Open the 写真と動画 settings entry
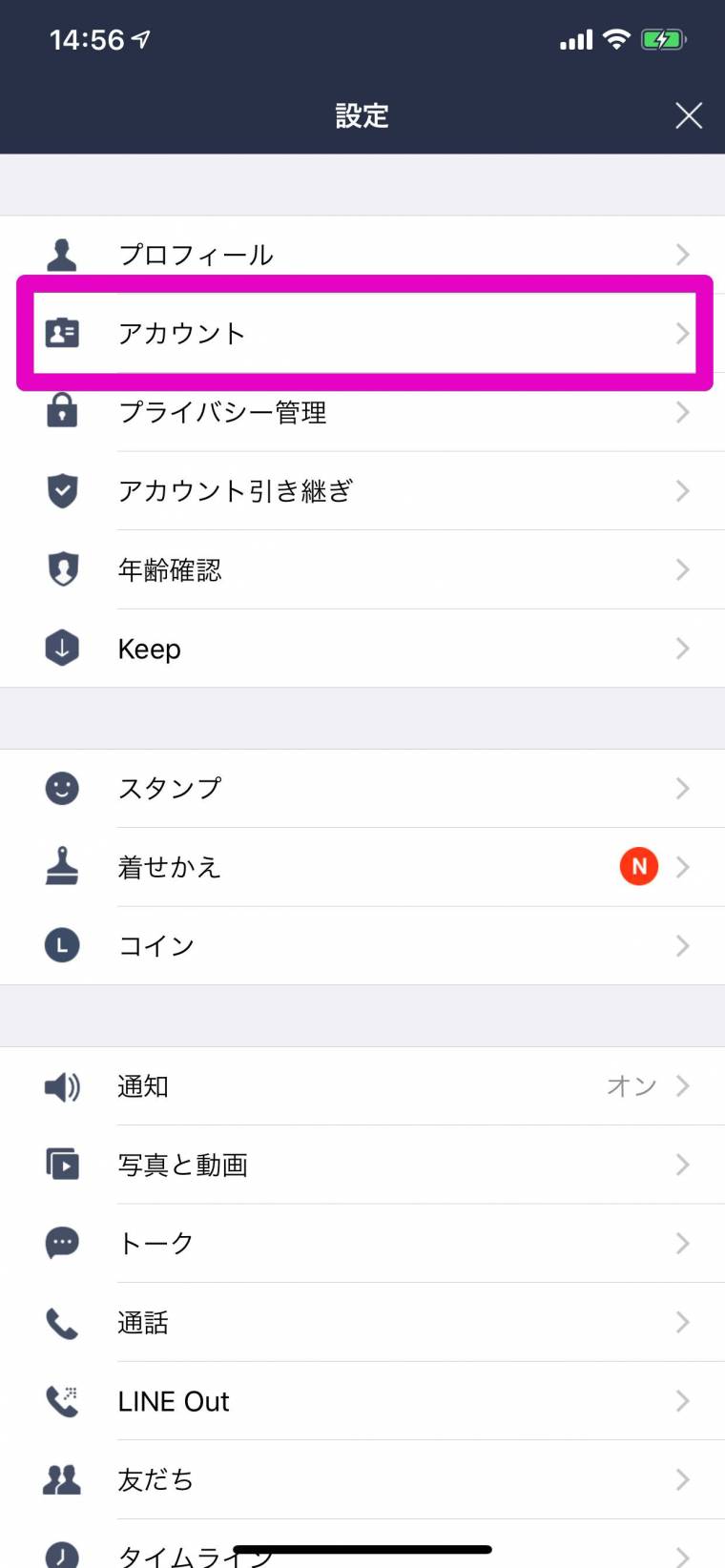The width and height of the screenshot is (725, 1568). point(362,1165)
